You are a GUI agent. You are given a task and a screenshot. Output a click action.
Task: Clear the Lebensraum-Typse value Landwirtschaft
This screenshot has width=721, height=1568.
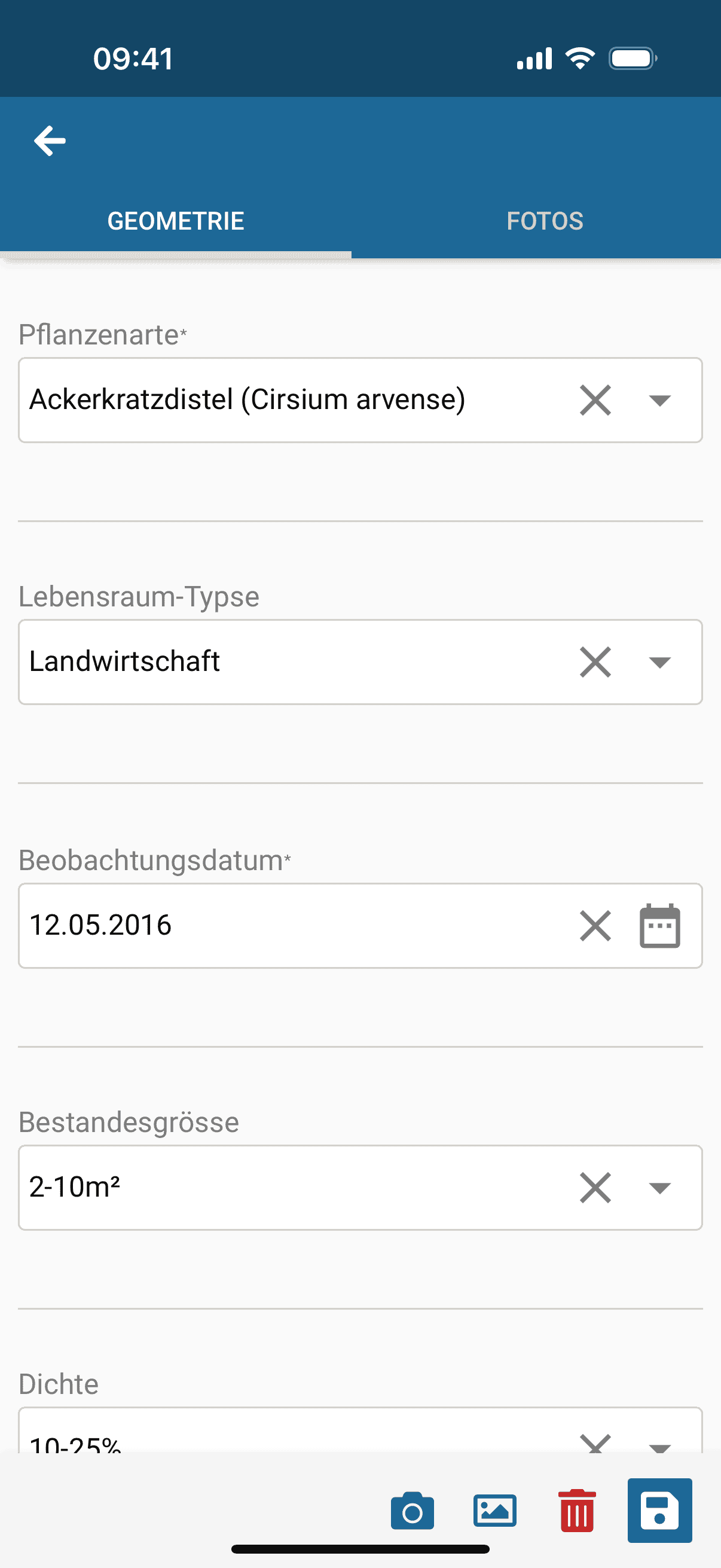(595, 661)
